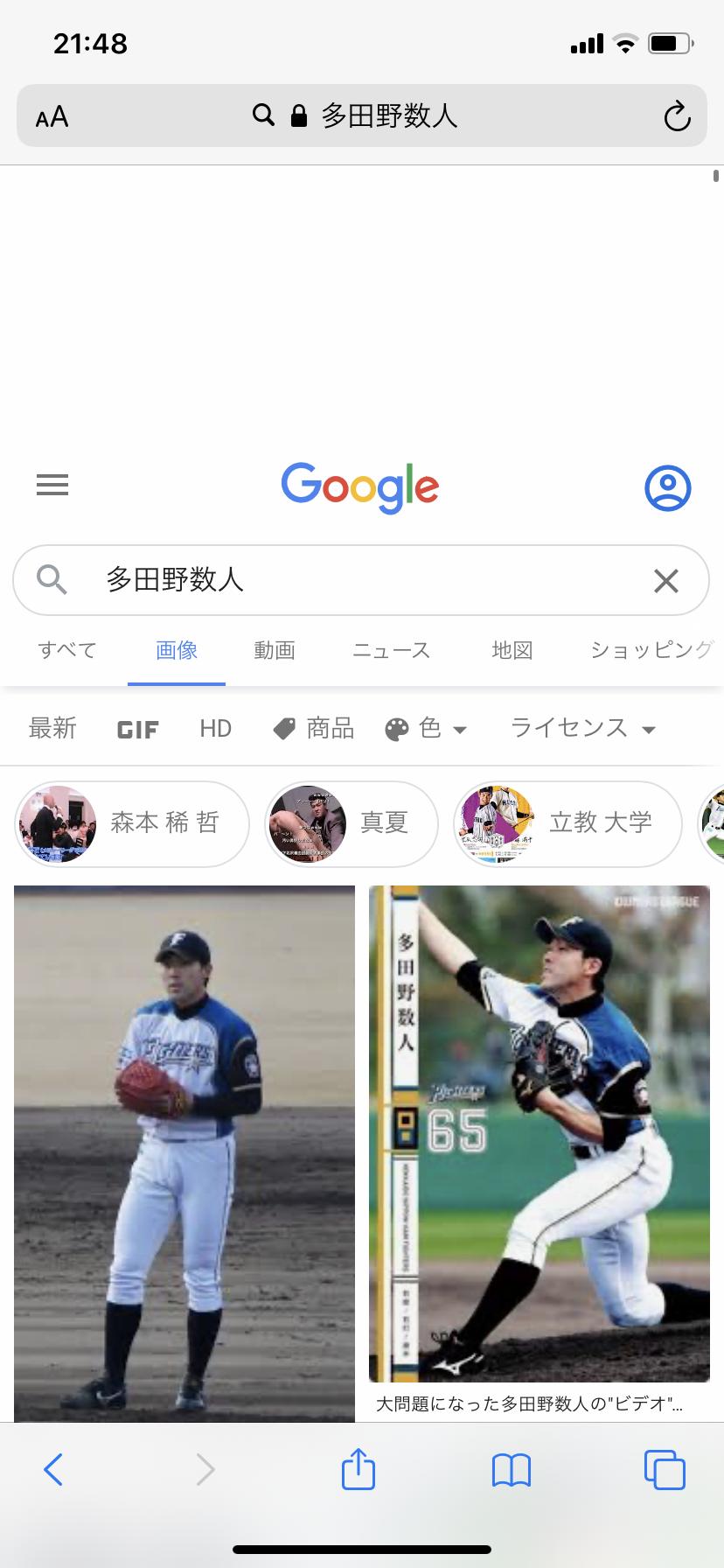This screenshot has width=724, height=1568.
Task: Select the 立教 大学 suggestion chip
Action: click(x=567, y=823)
